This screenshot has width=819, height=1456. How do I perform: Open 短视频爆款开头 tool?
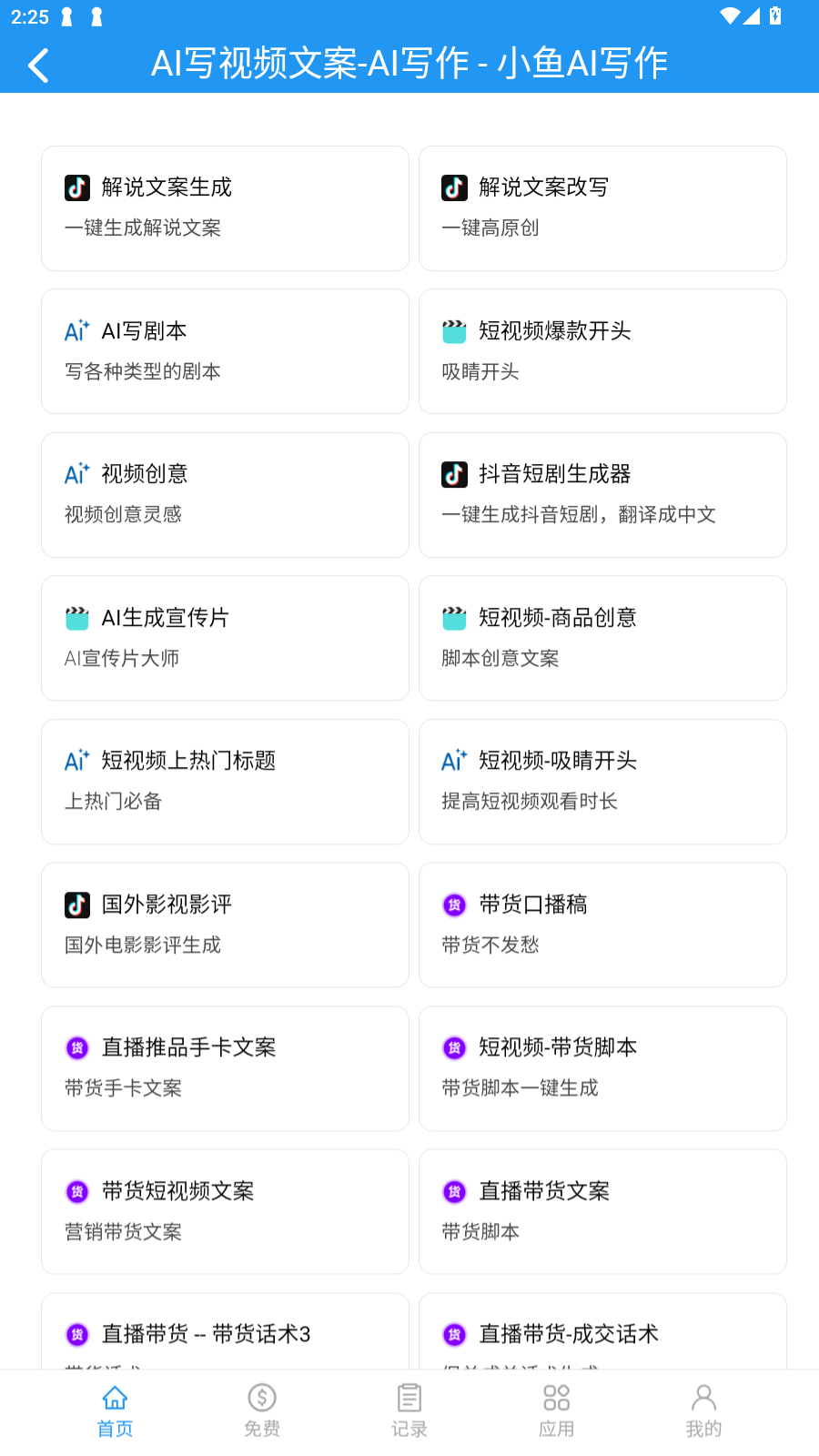[602, 351]
